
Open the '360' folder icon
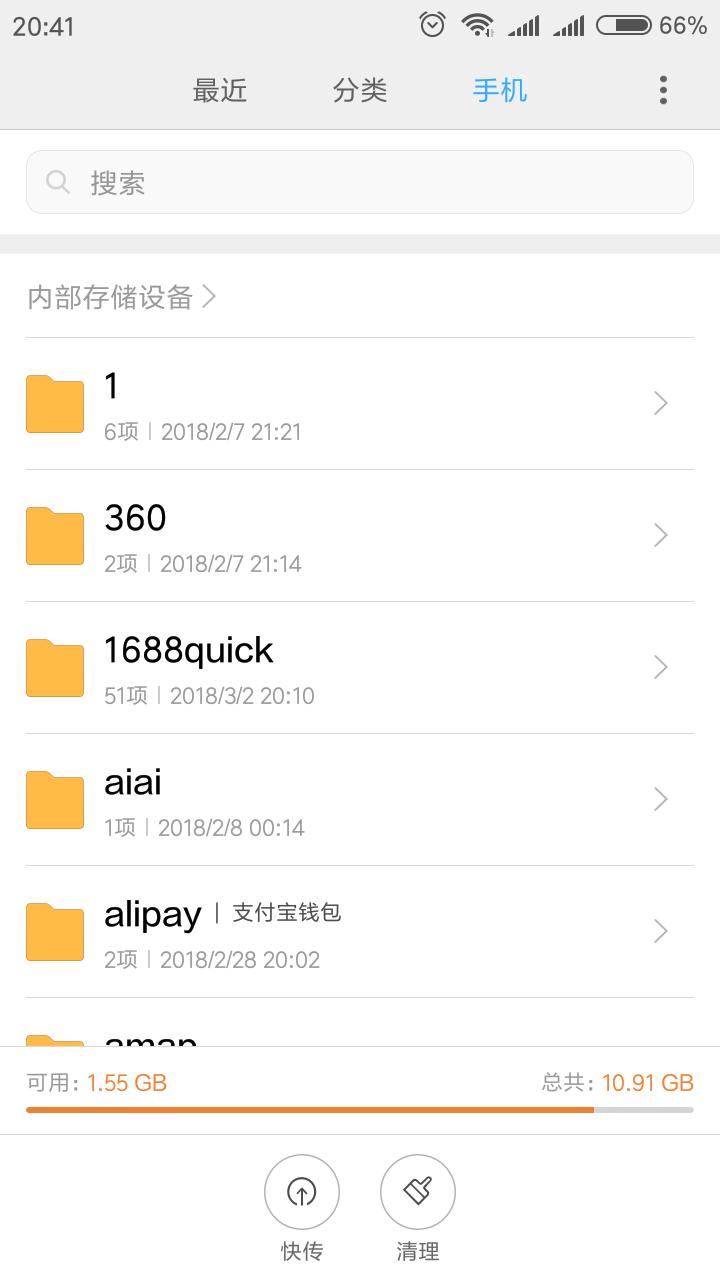54,535
